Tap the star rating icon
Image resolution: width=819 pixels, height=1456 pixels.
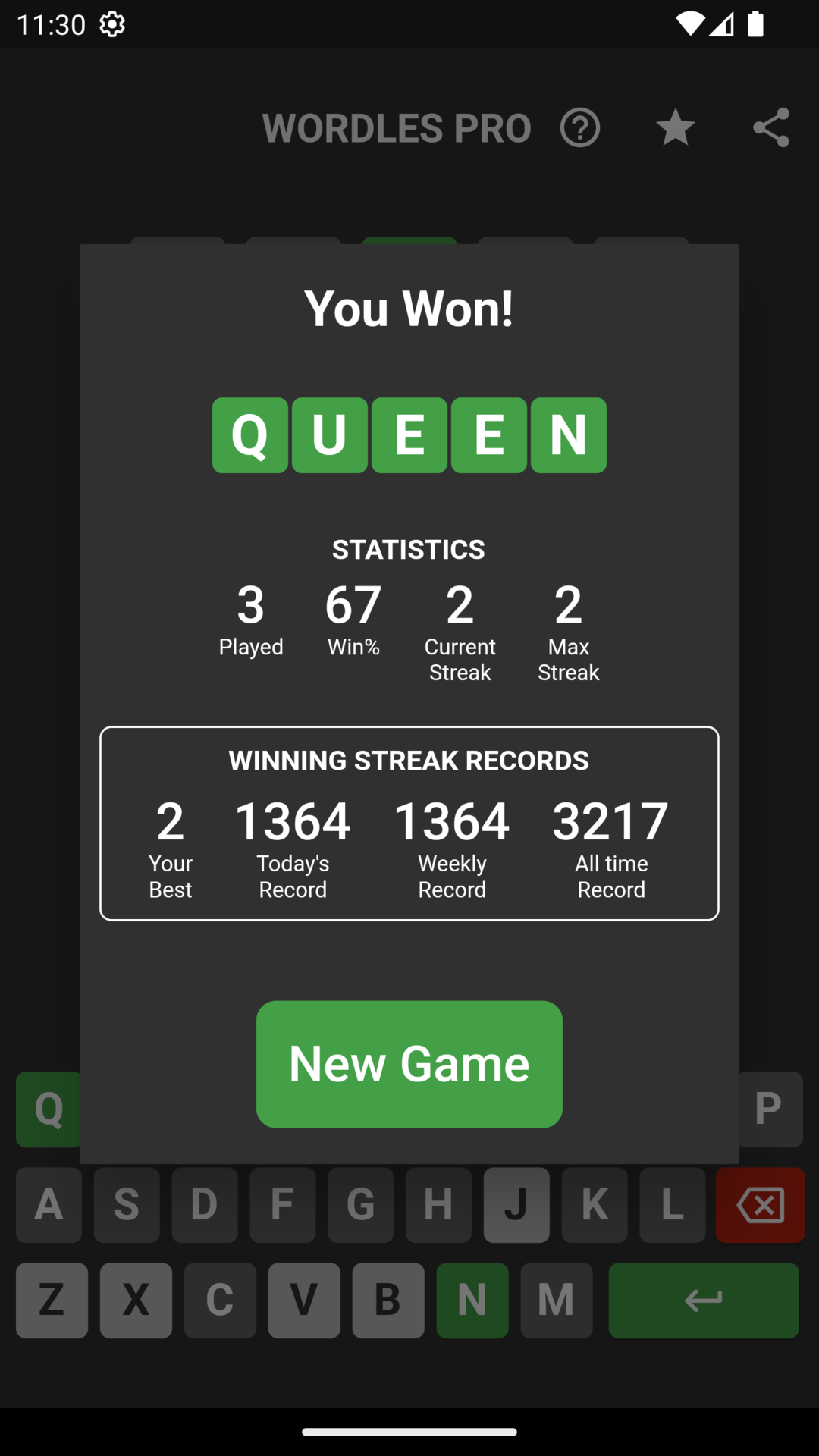675,127
